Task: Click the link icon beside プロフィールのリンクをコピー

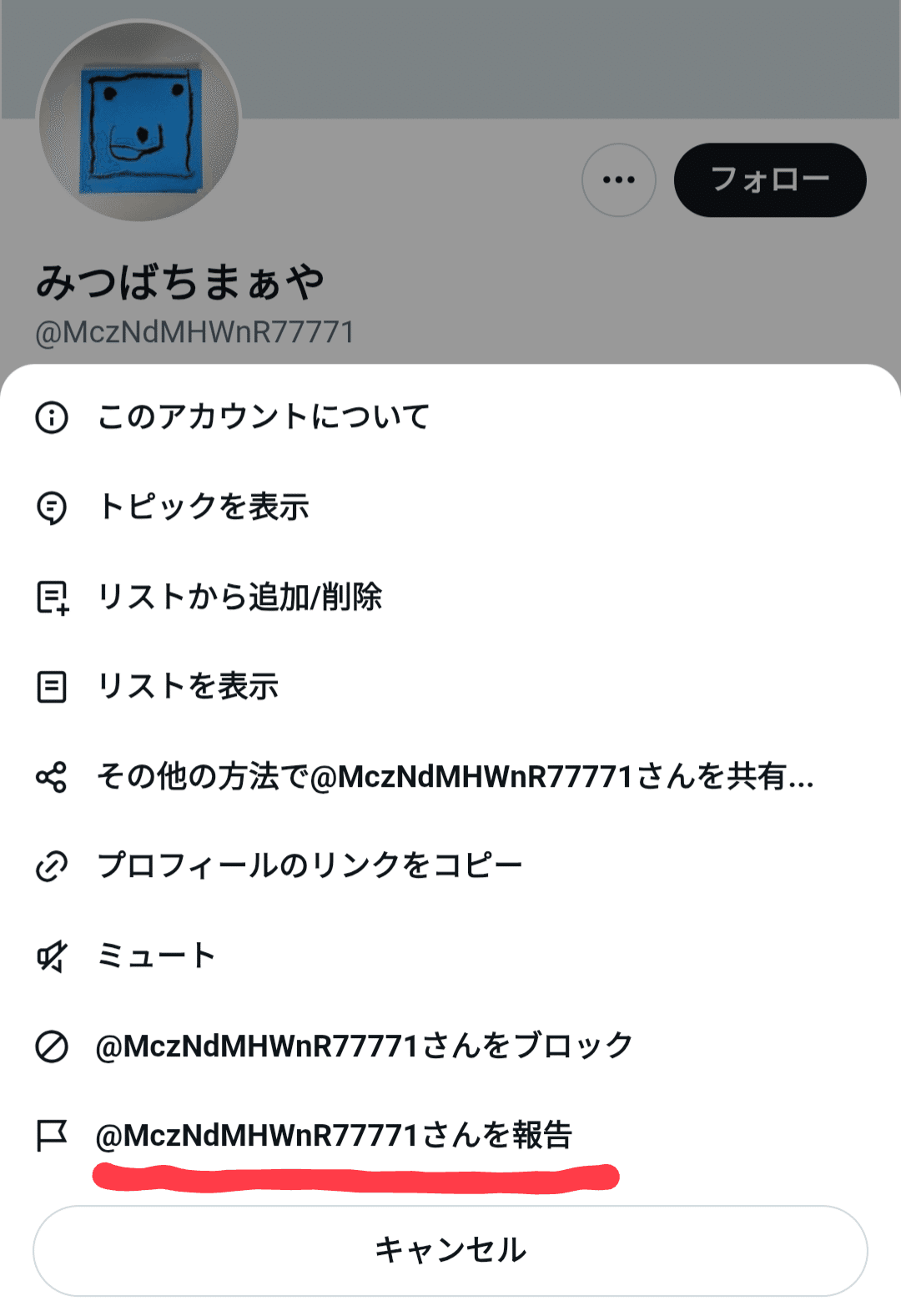Action: pos(52,865)
